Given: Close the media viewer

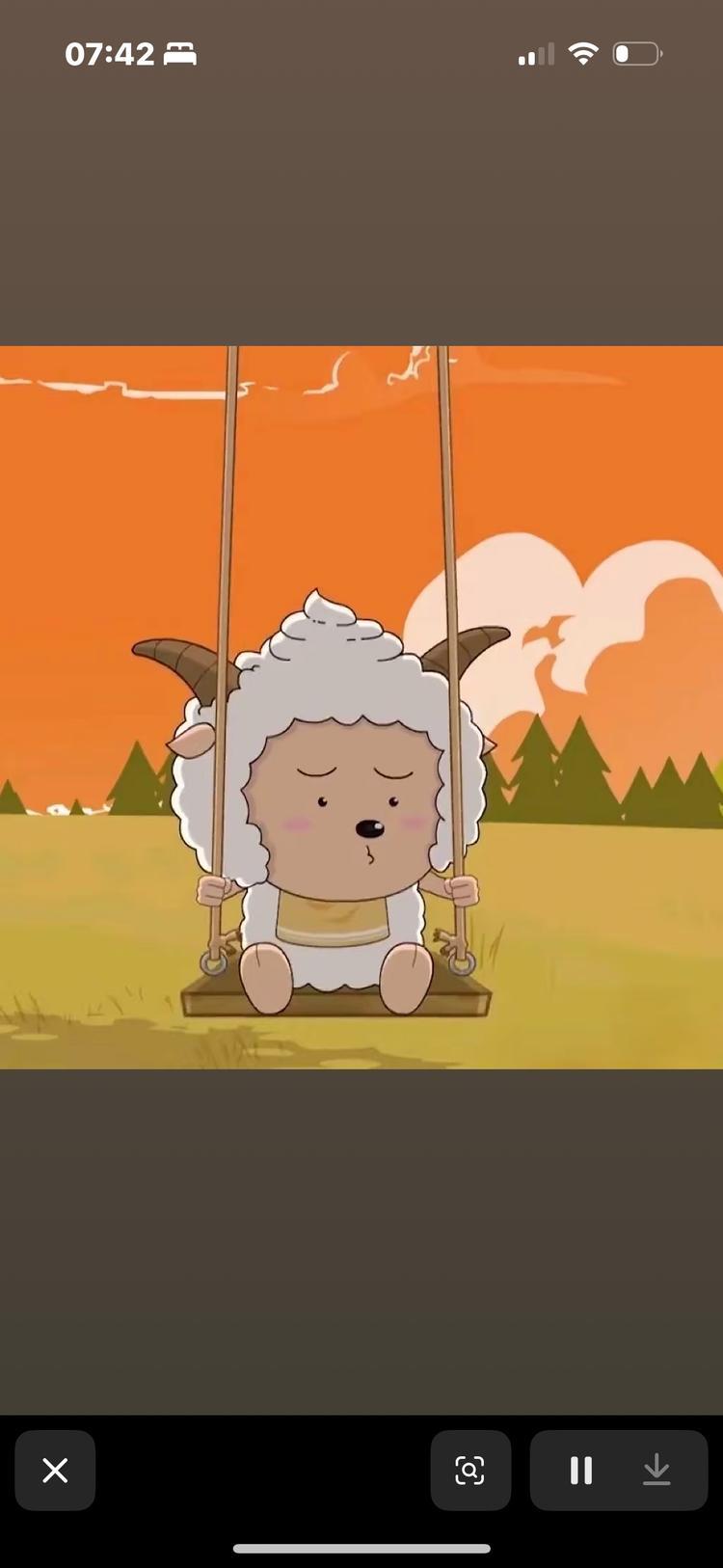Looking at the screenshot, I should 55,1470.
